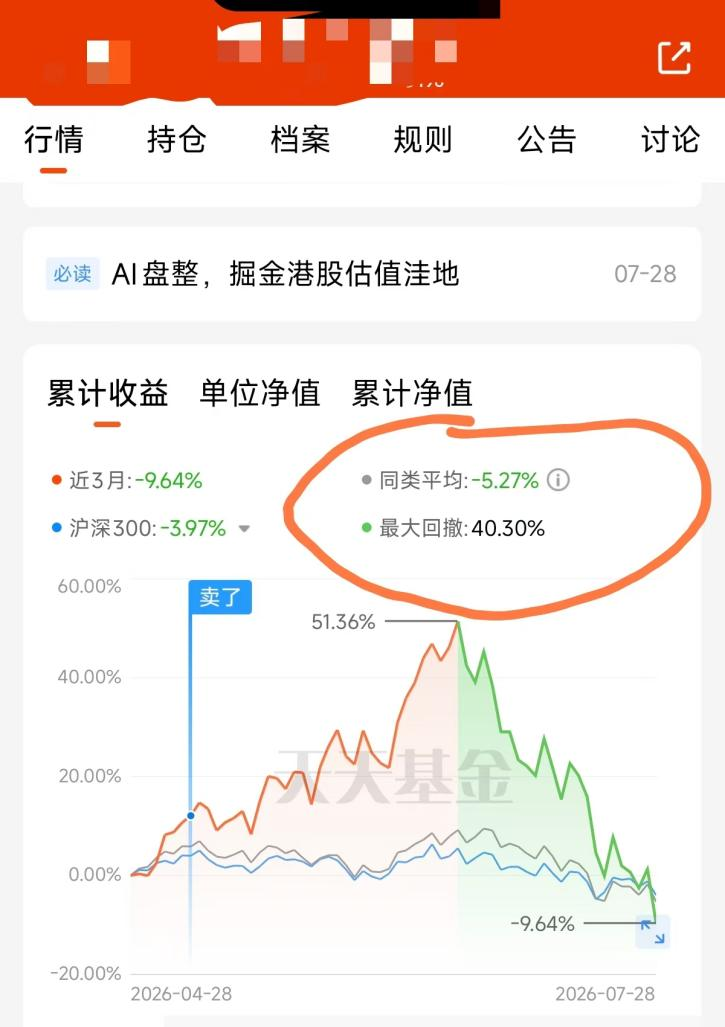
Task: Select the 行情 tab
Action: click(x=53, y=140)
